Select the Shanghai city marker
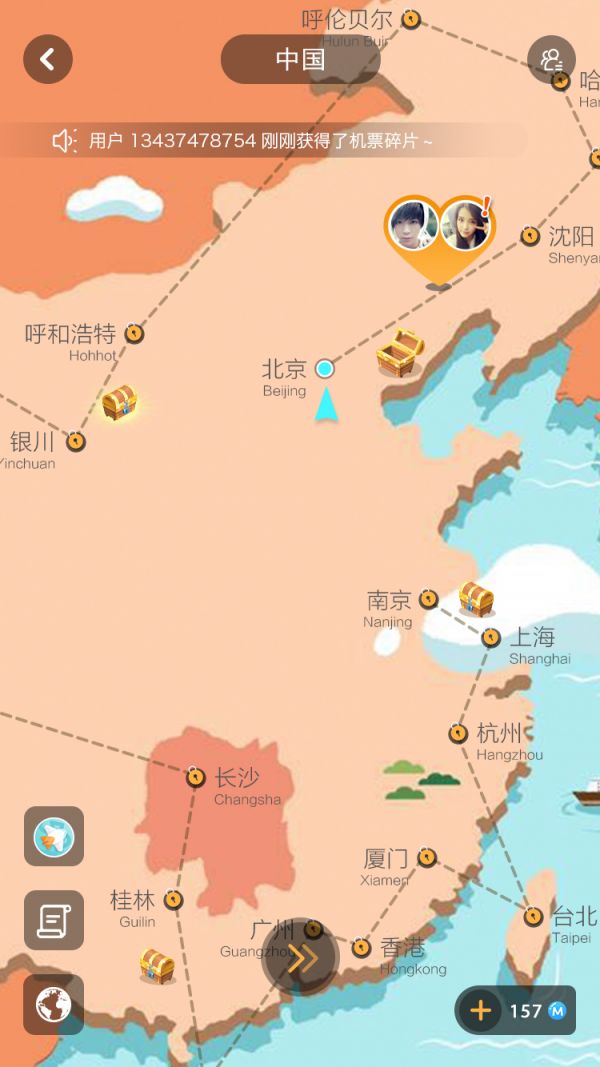600x1067 pixels. 491,637
